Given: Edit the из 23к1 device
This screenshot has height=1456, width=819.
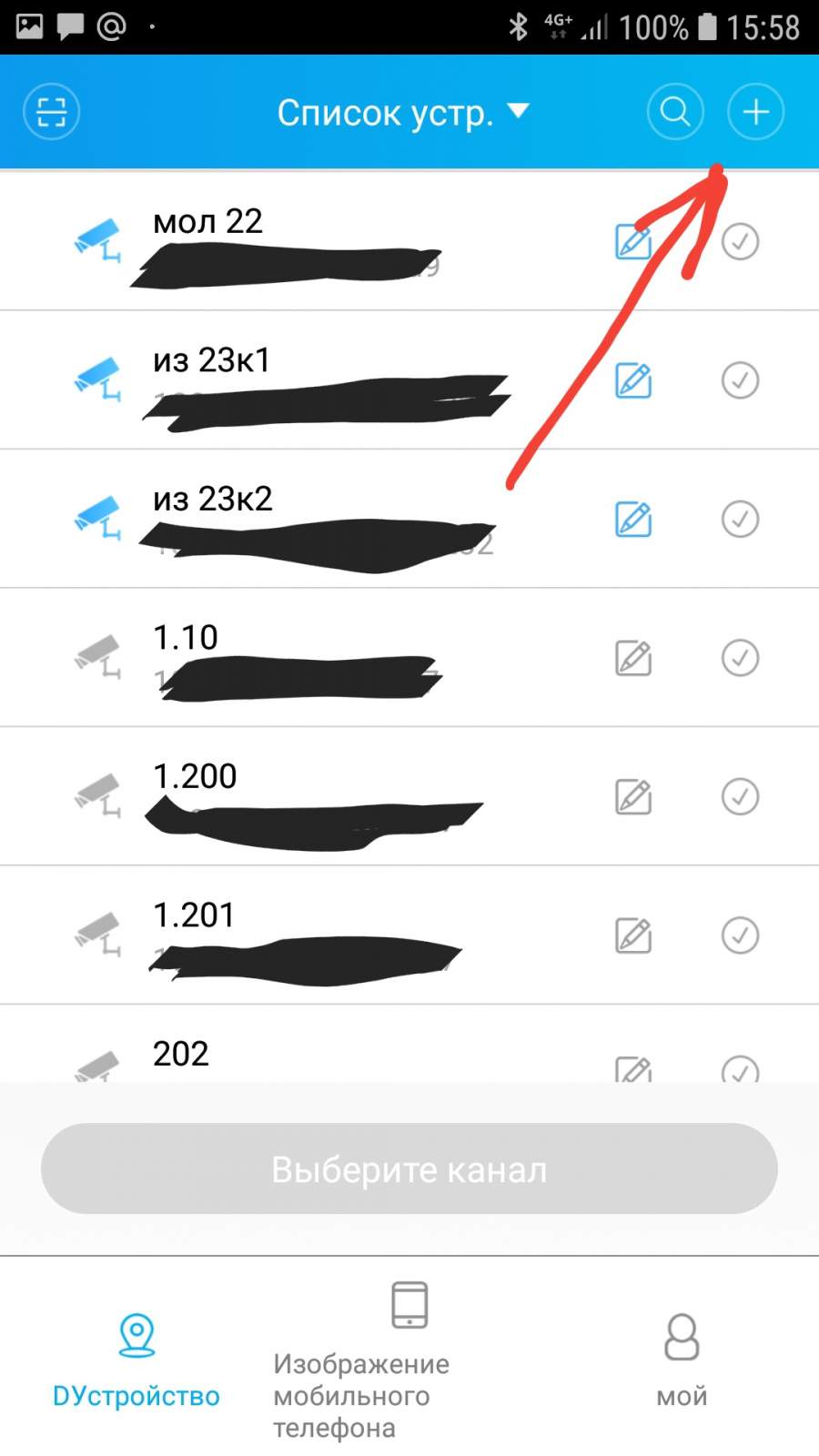Looking at the screenshot, I should 633,380.
